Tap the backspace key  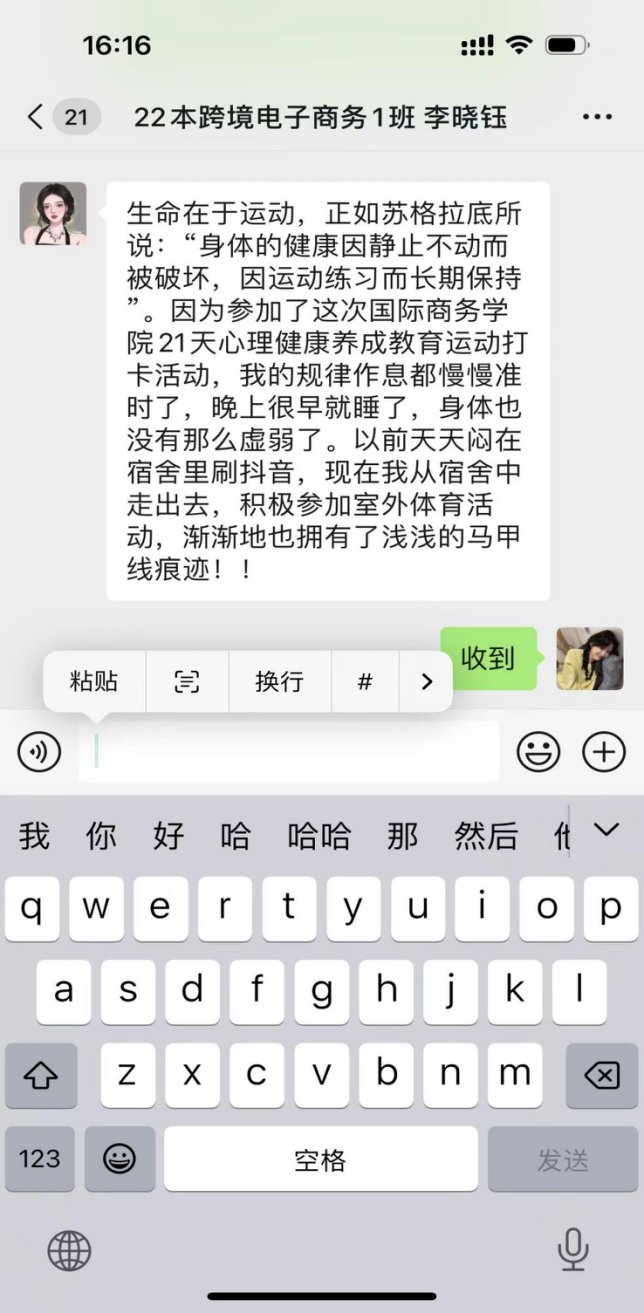[601, 1075]
